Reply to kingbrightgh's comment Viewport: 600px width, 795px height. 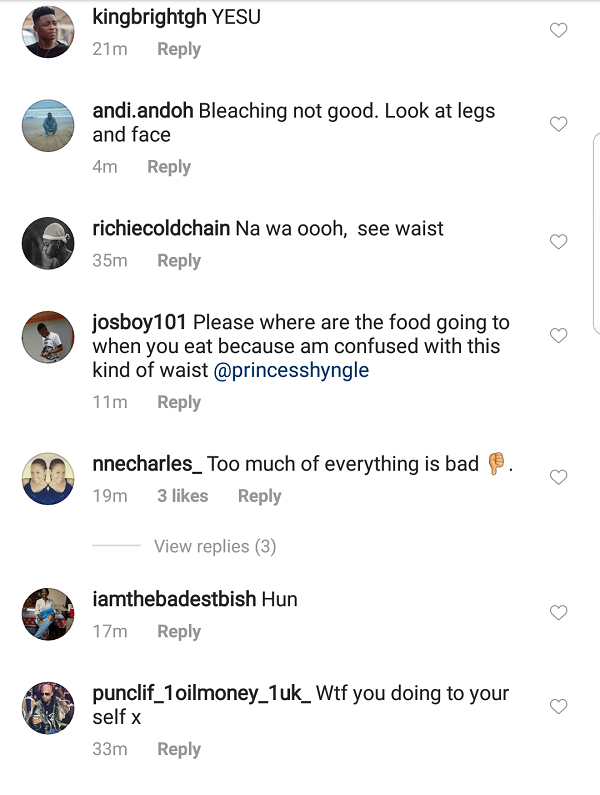179,49
